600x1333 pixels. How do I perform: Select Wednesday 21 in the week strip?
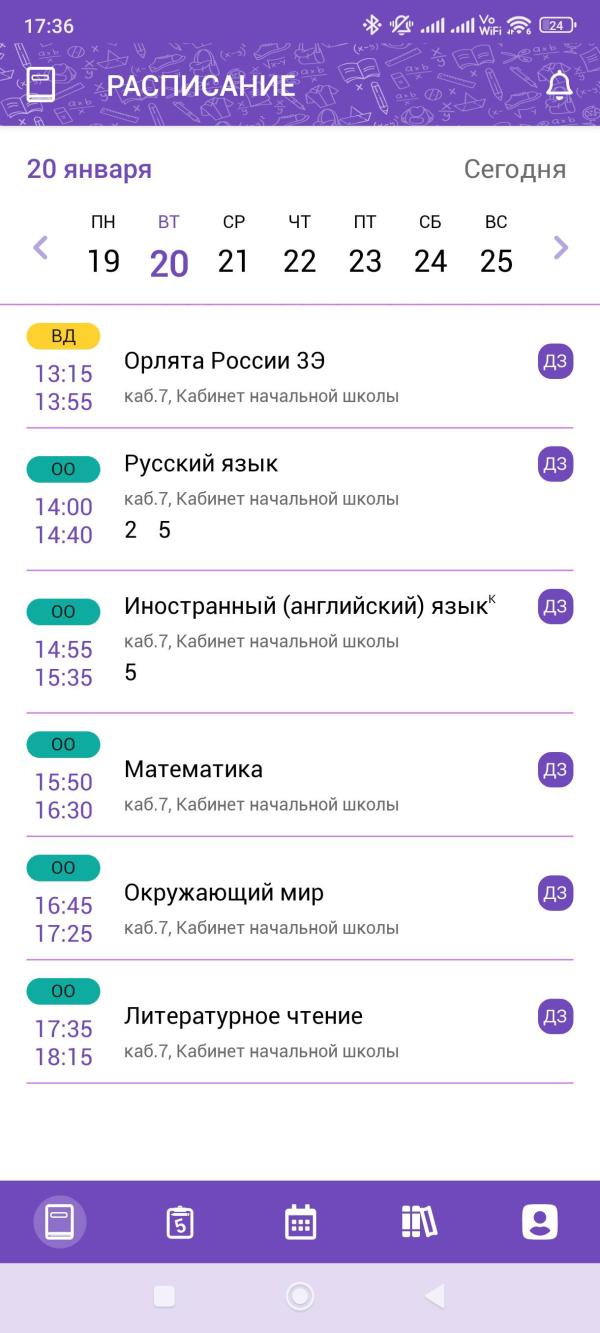(233, 246)
